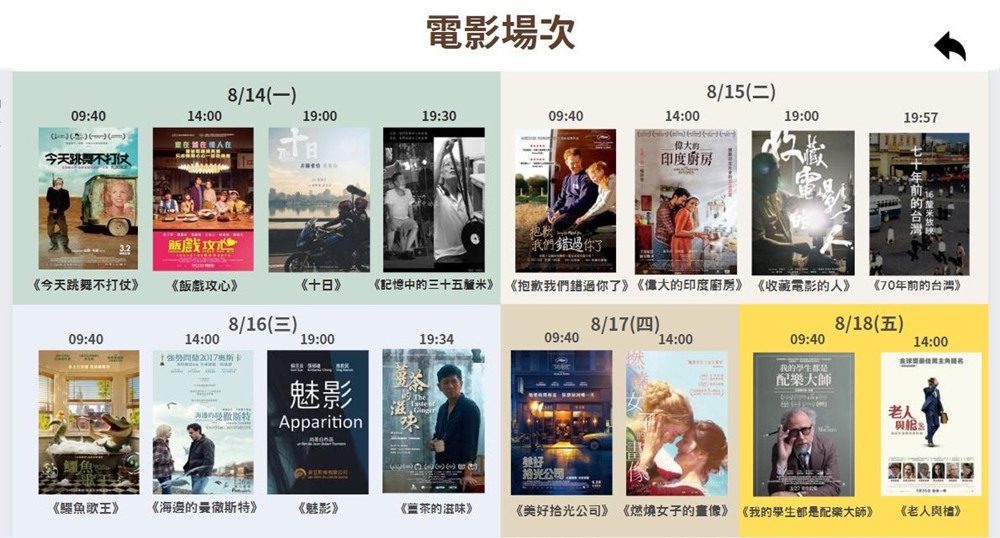View the 《老人與槍》 movie poster

930,423
